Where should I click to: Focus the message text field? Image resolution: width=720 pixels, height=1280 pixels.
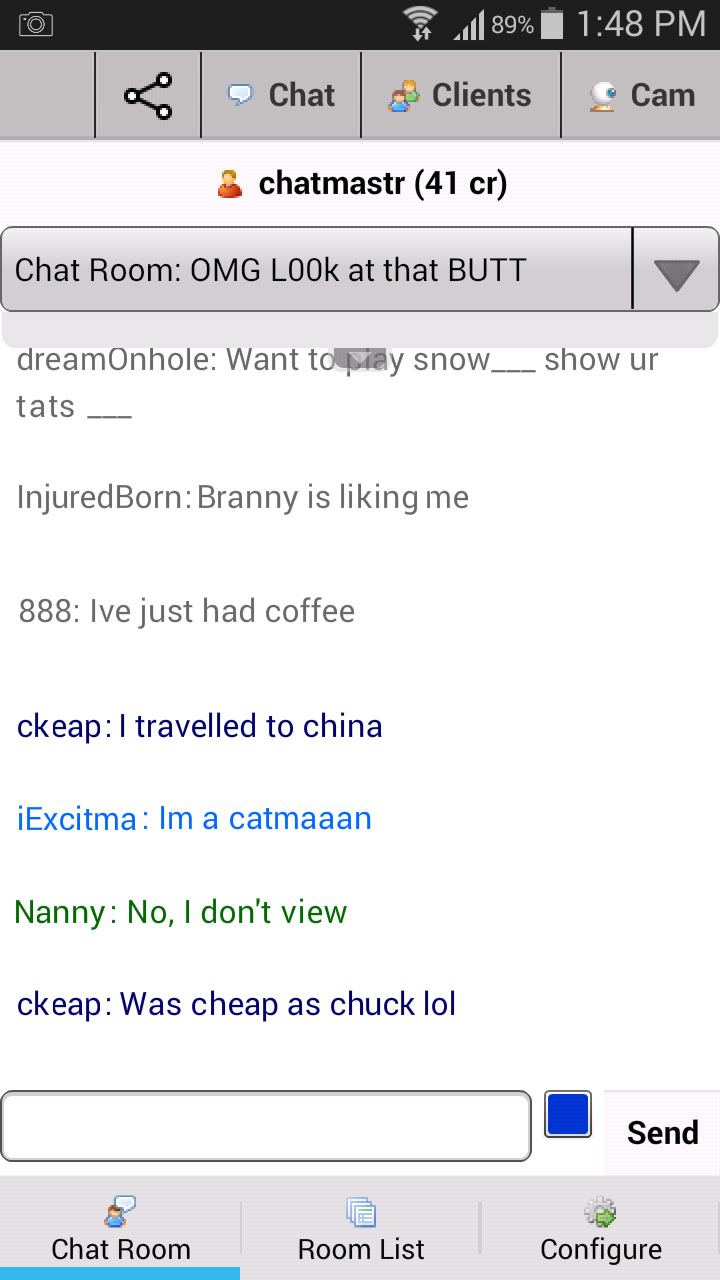click(x=266, y=1127)
